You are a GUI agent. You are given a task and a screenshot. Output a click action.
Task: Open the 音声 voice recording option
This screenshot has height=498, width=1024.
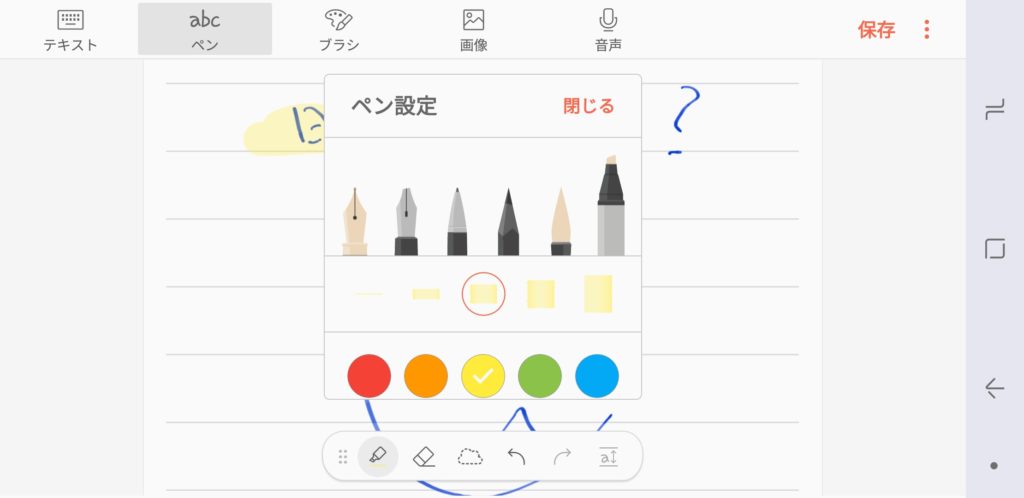tap(607, 29)
